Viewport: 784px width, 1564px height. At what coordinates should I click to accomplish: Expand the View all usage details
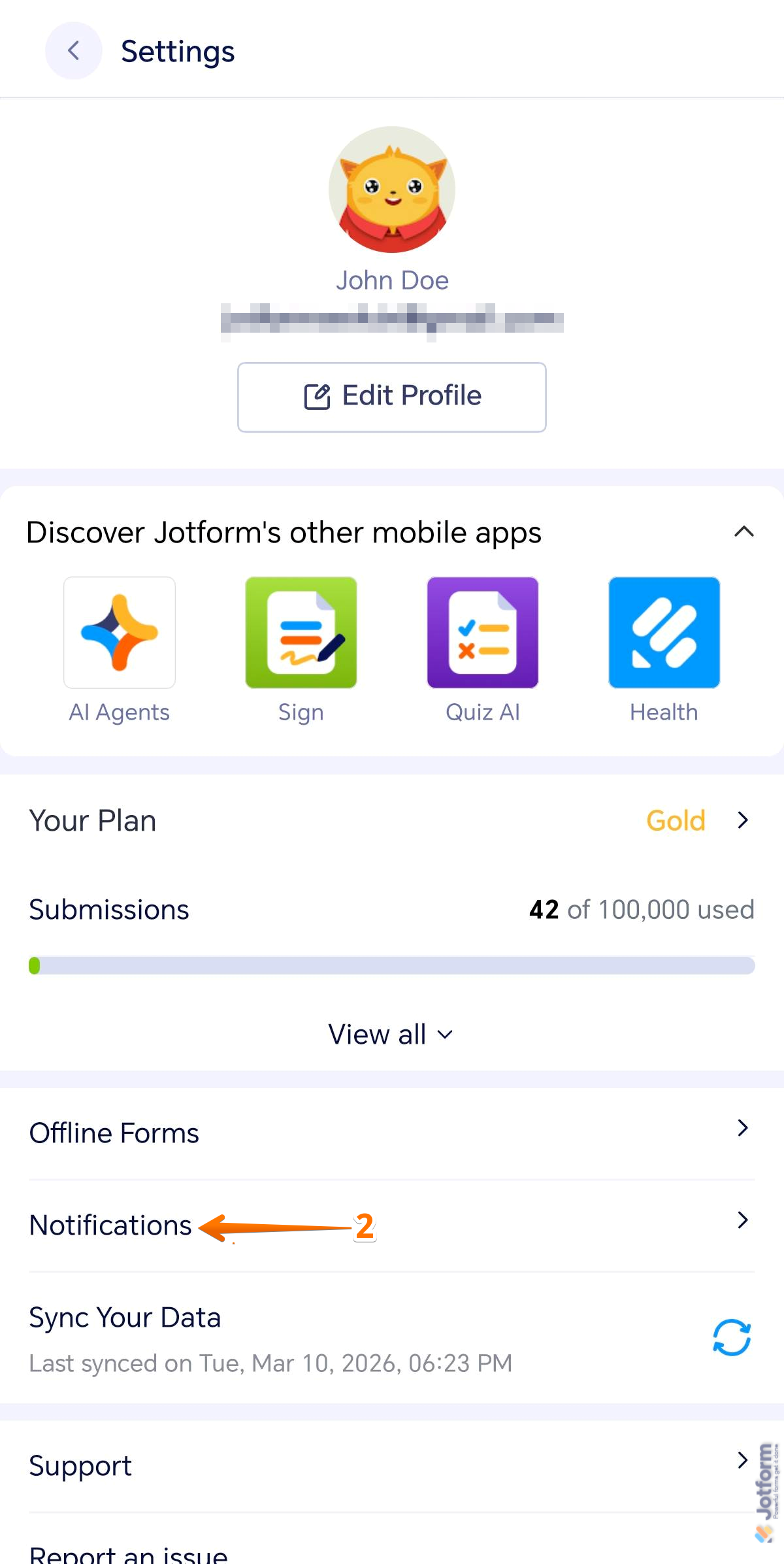coord(391,1034)
